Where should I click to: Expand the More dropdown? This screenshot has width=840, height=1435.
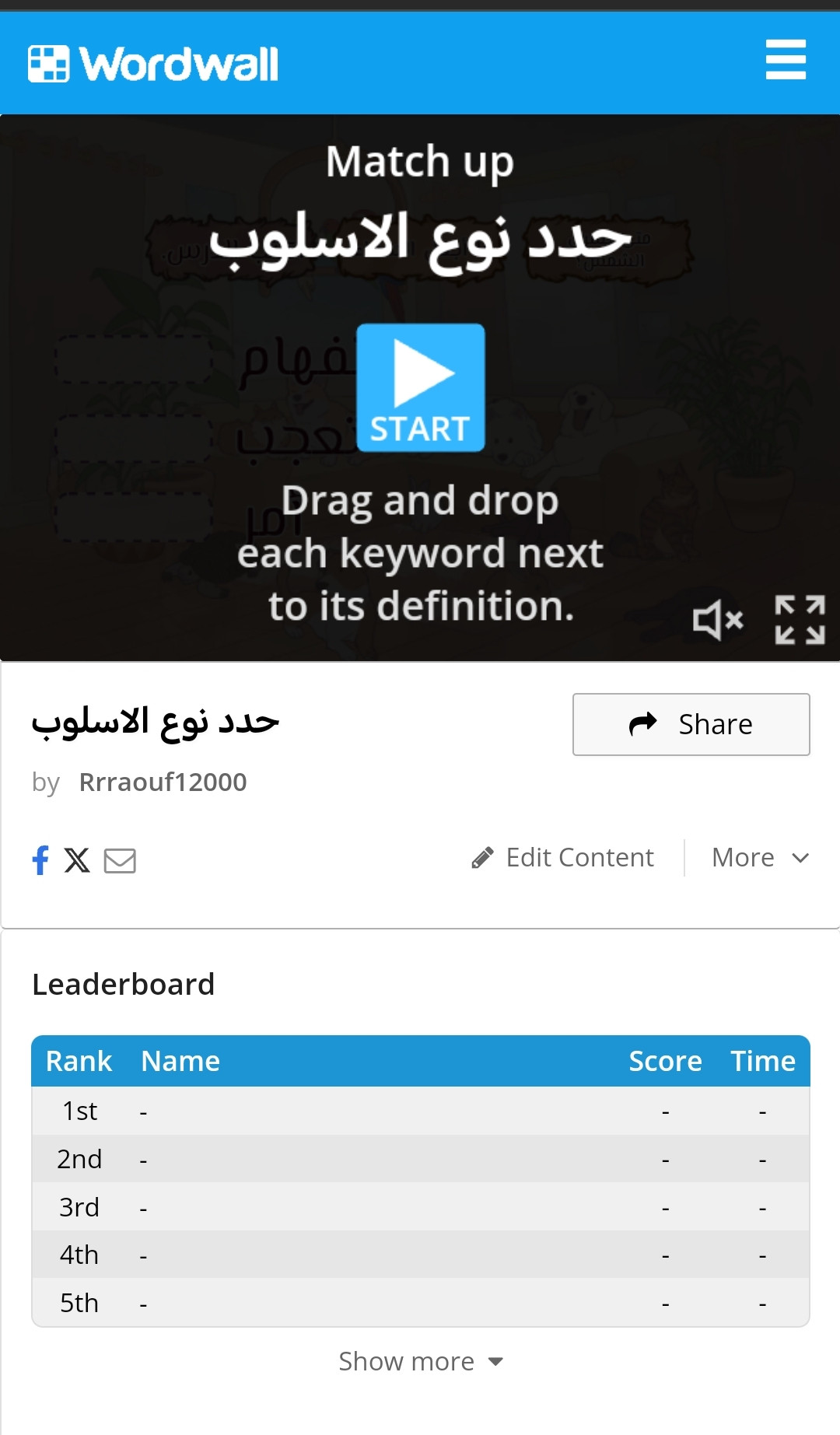(x=760, y=858)
